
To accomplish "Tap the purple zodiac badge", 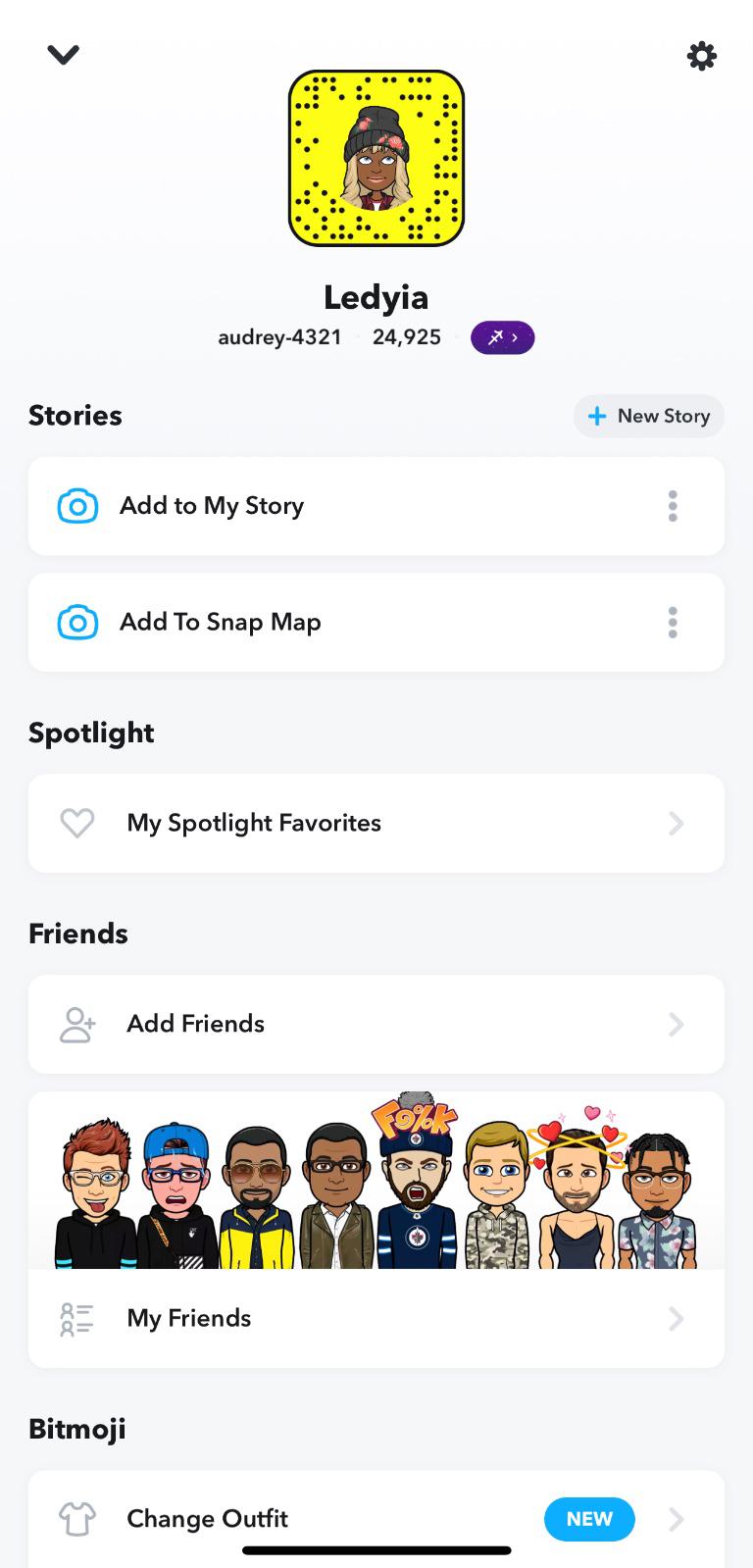I will 502,337.
